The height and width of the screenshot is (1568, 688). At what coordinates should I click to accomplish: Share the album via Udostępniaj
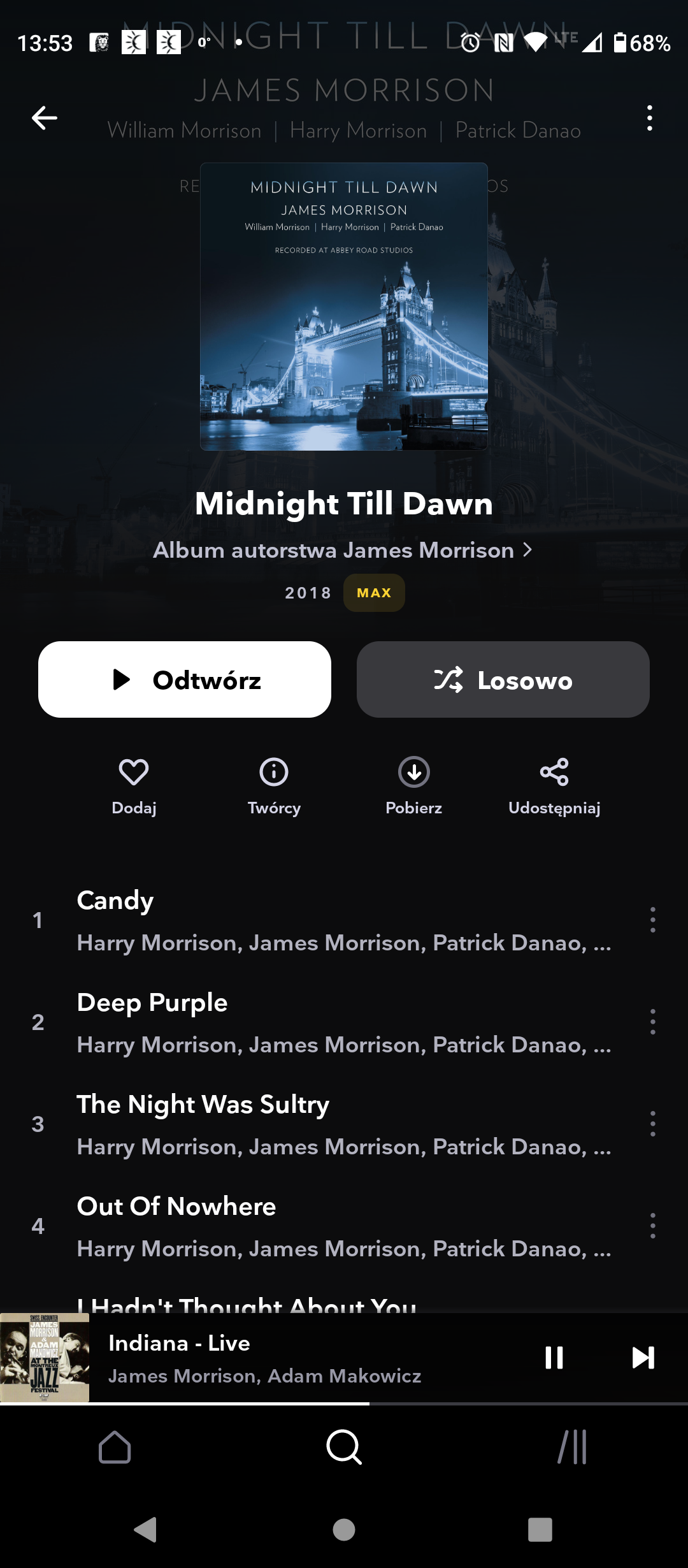click(554, 785)
